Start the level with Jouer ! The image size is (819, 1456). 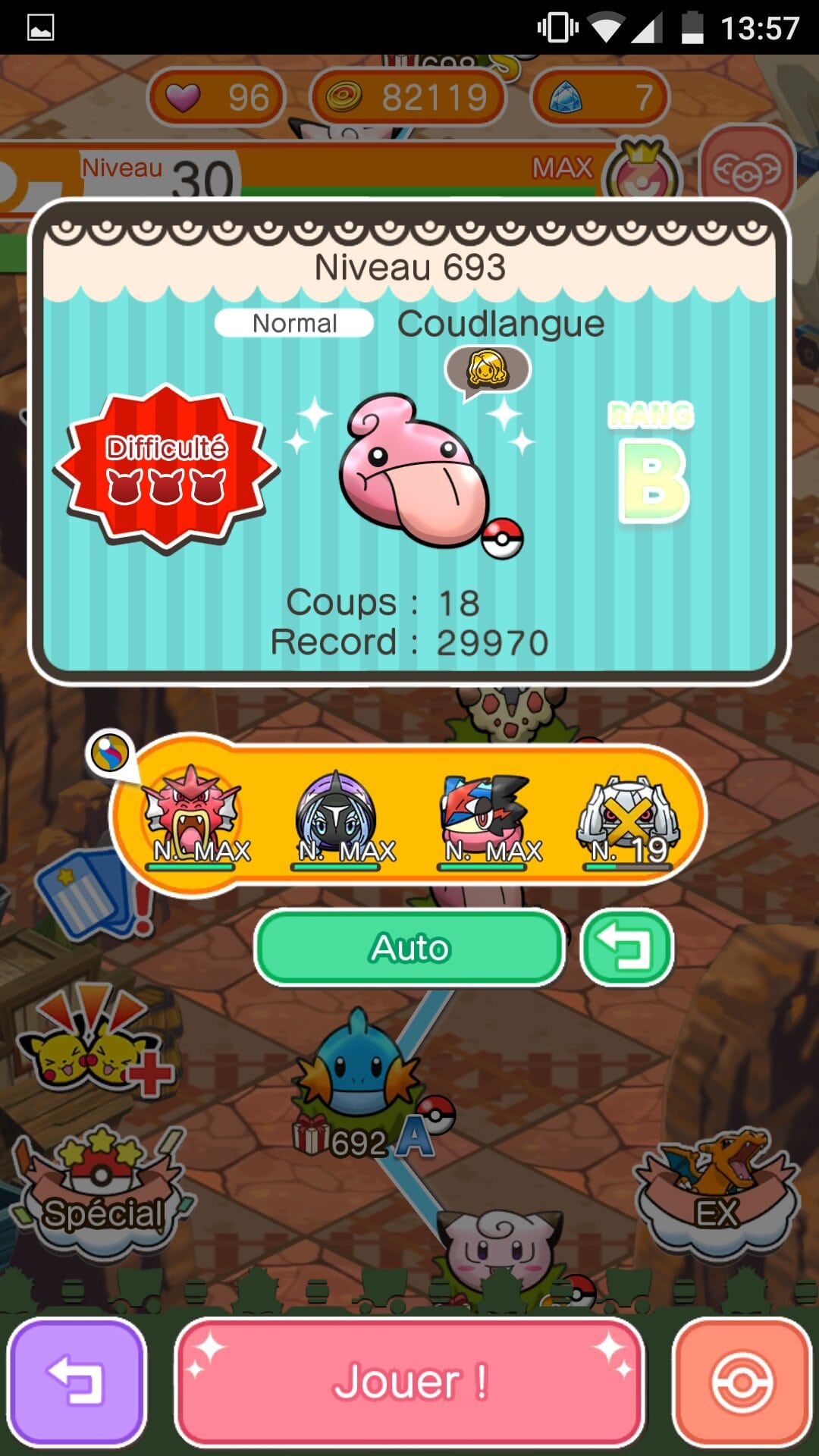tap(409, 1382)
